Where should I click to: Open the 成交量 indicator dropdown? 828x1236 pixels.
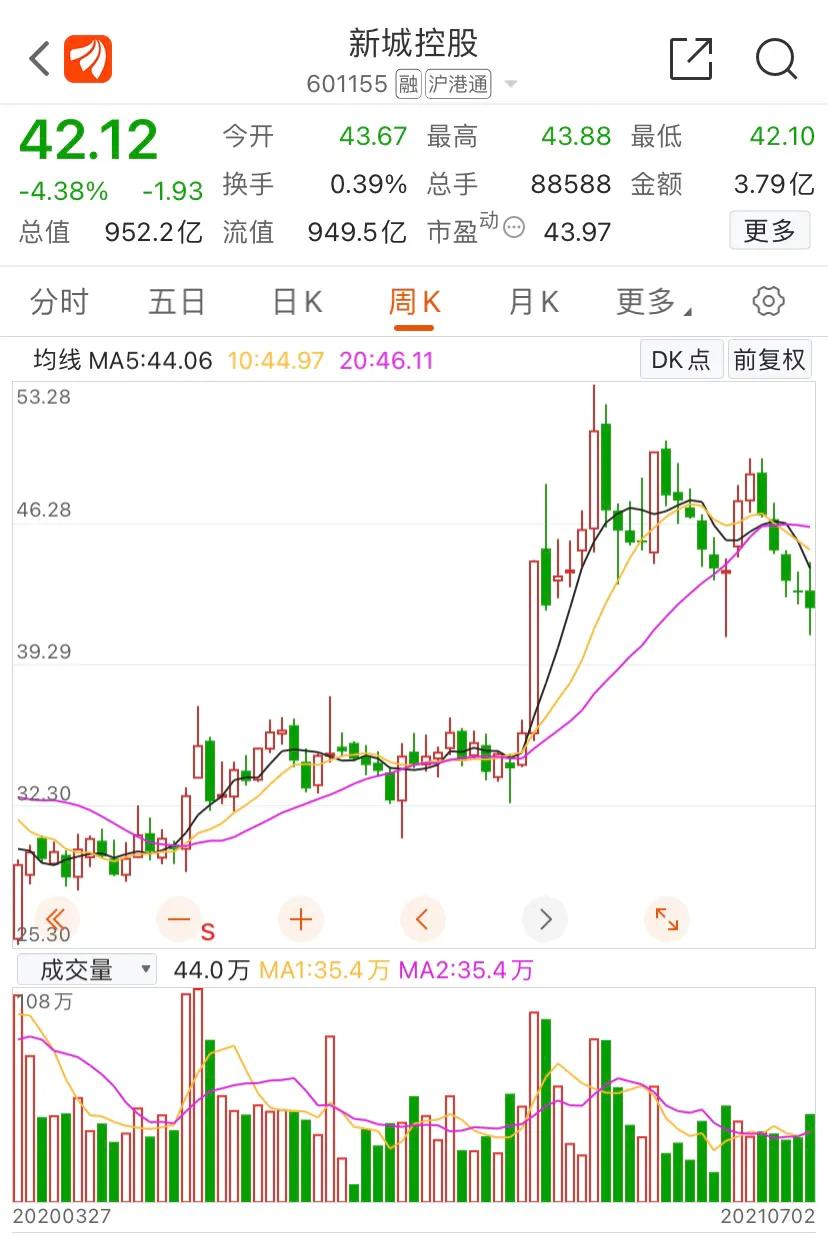coord(87,969)
